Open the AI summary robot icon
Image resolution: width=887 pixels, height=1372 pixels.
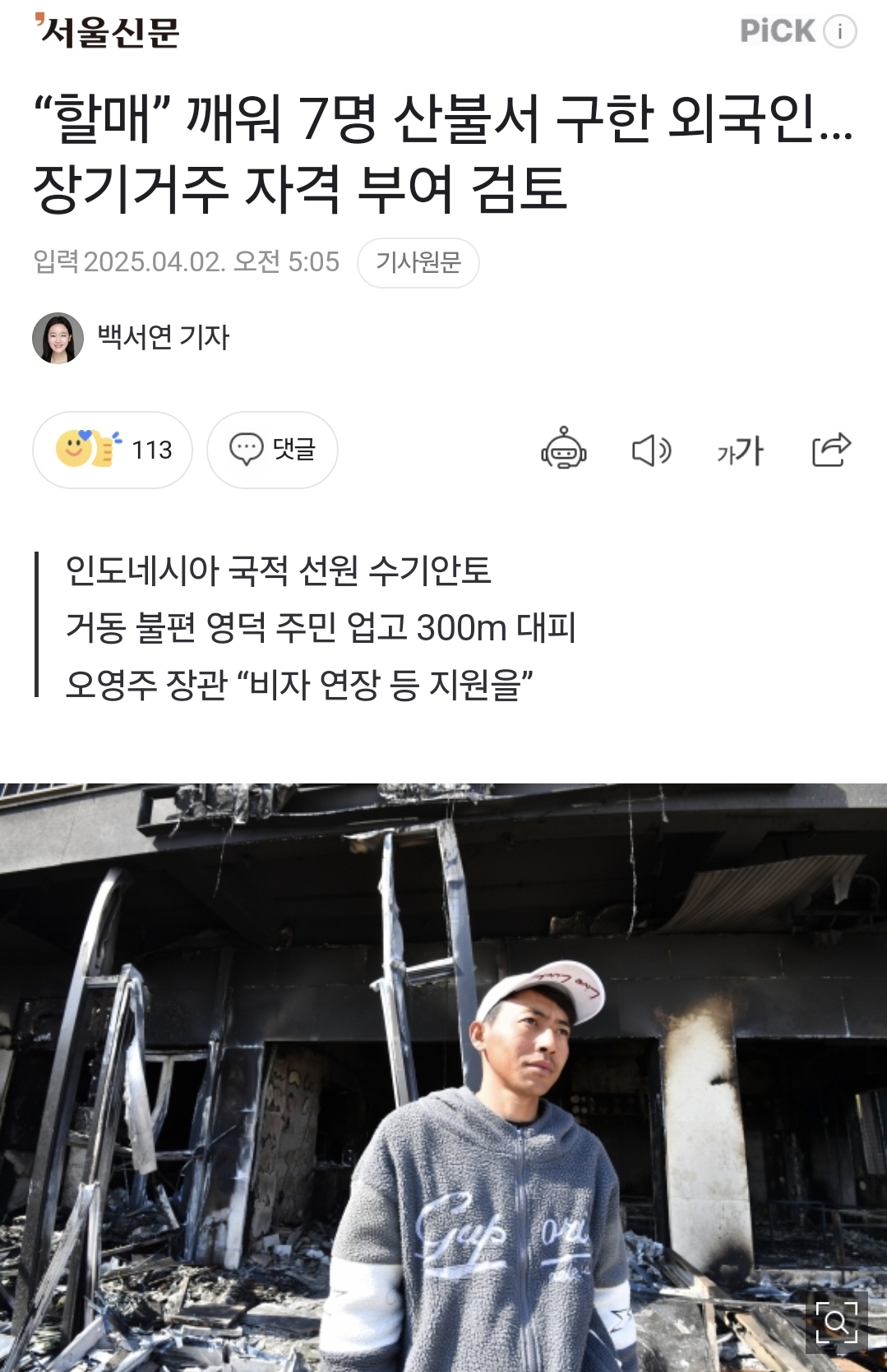point(563,450)
